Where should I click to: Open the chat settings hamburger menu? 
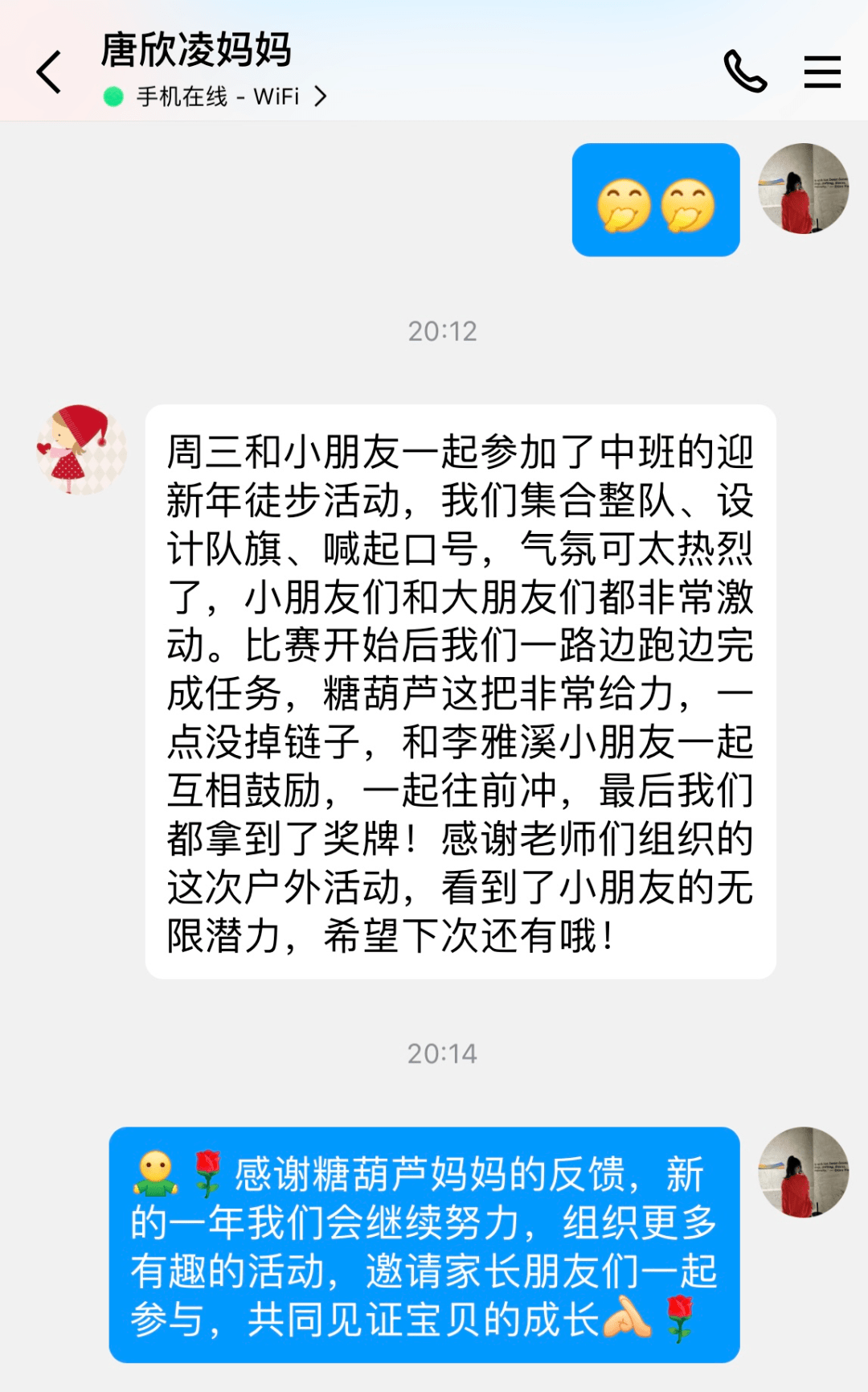pyautogui.click(x=821, y=72)
